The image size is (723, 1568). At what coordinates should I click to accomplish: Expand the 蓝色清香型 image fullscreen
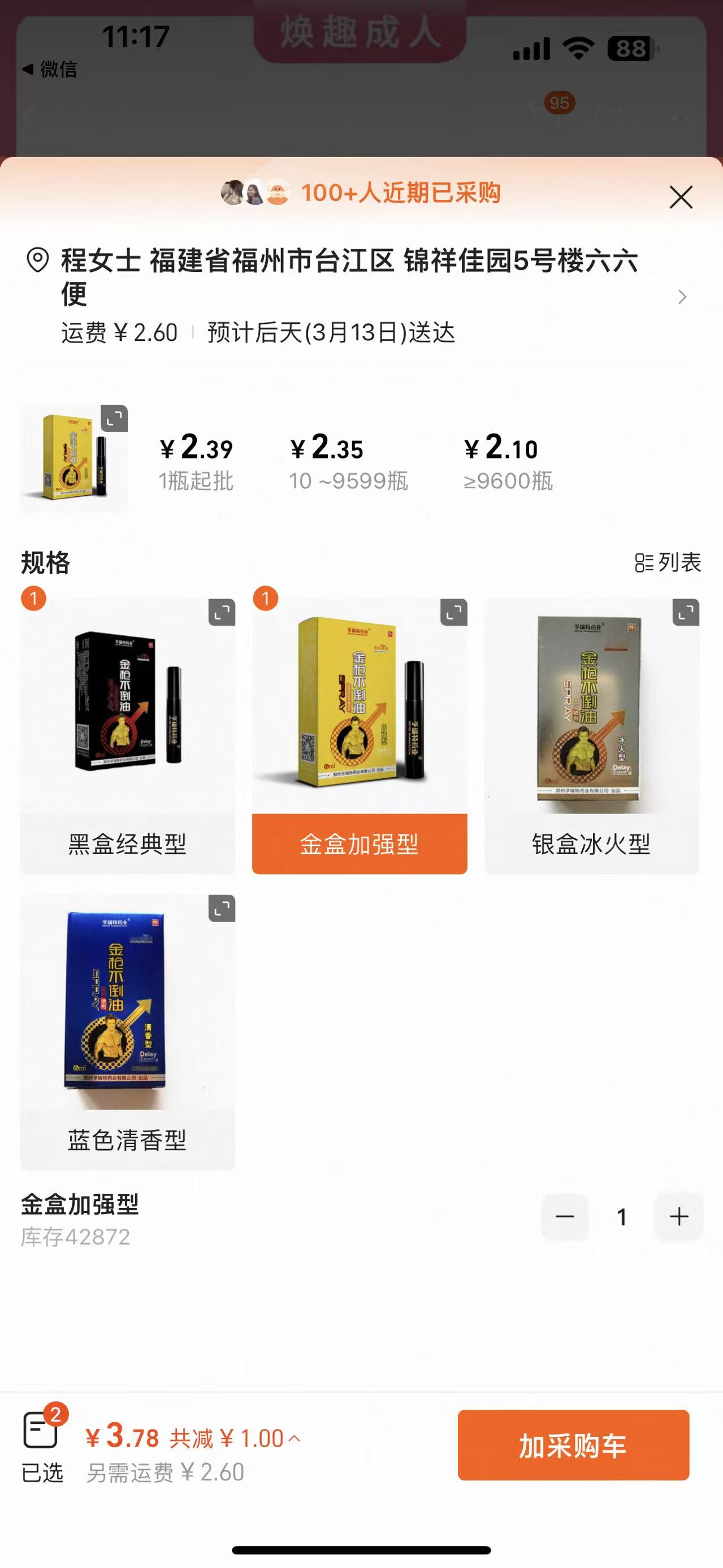click(222, 909)
